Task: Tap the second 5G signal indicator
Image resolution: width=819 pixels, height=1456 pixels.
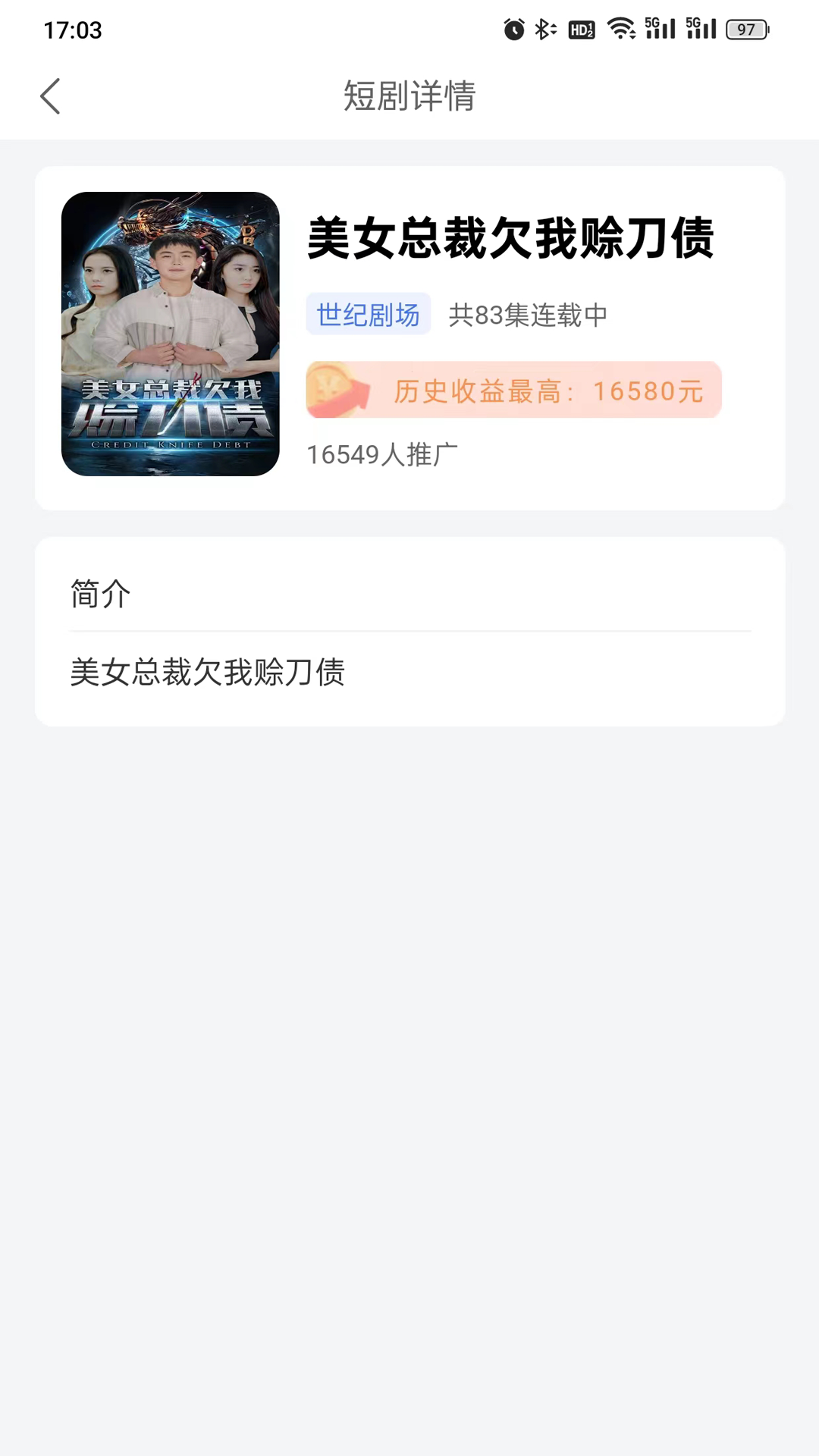Action: 703,27
